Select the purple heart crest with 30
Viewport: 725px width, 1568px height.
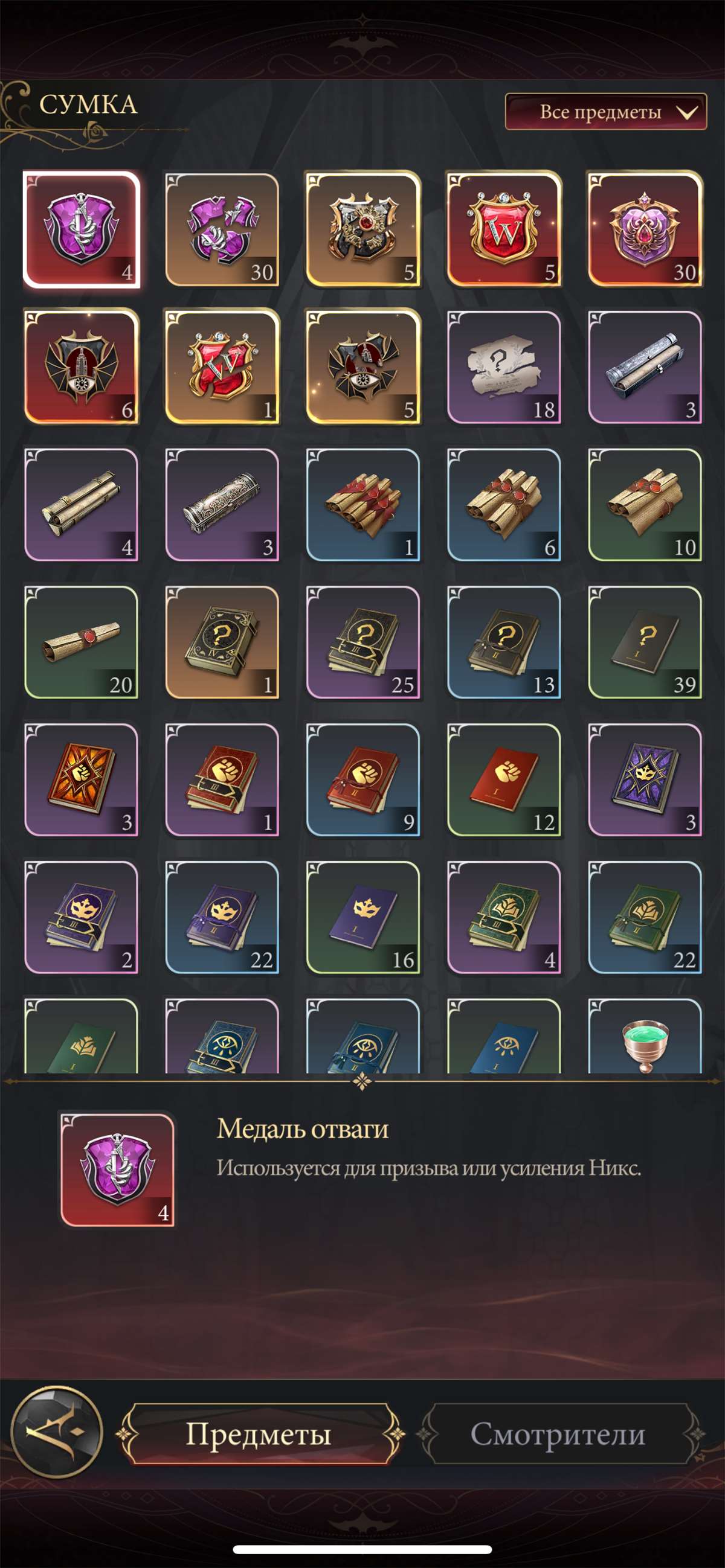tap(645, 229)
